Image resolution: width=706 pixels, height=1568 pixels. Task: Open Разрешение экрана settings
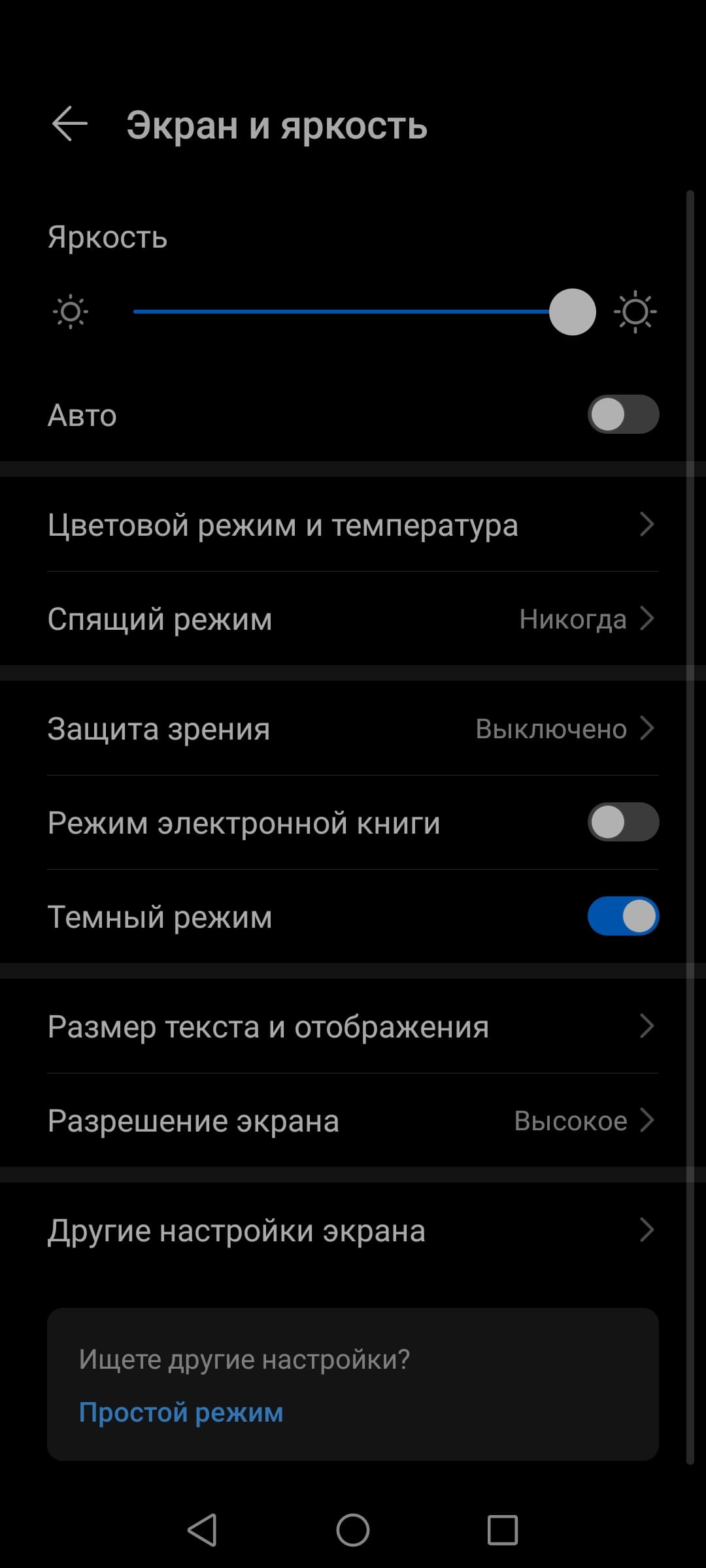pyautogui.click(x=353, y=1120)
